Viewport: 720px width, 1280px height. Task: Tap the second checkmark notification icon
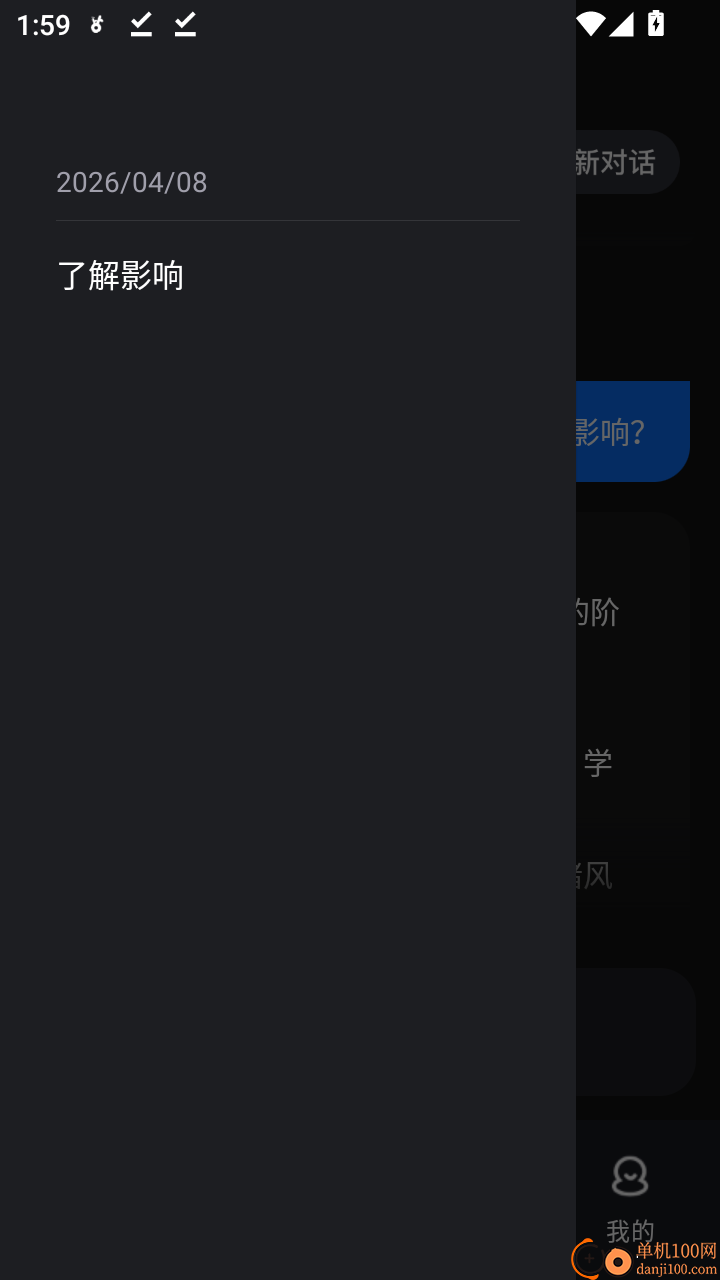pos(184,25)
